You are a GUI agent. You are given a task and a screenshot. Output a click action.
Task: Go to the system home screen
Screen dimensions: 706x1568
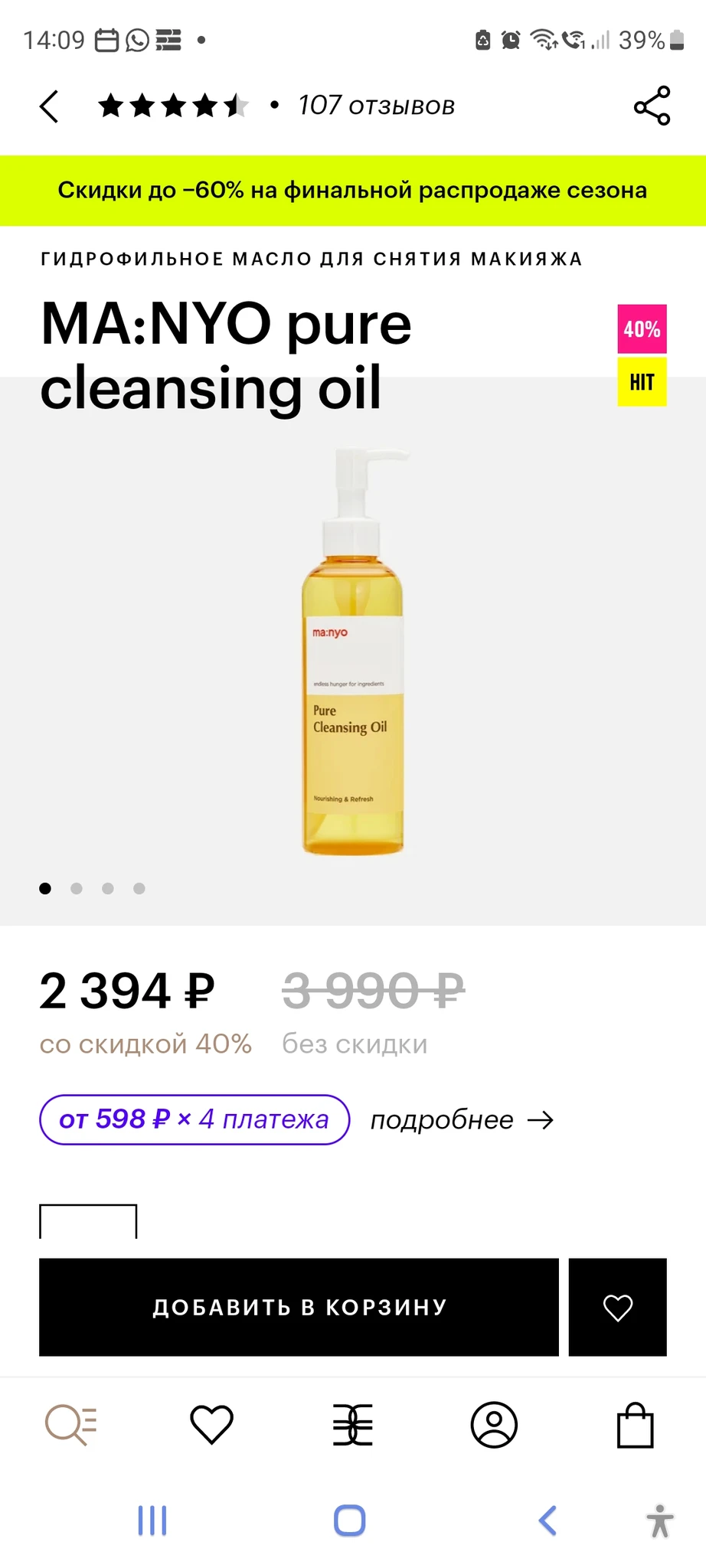click(350, 1521)
